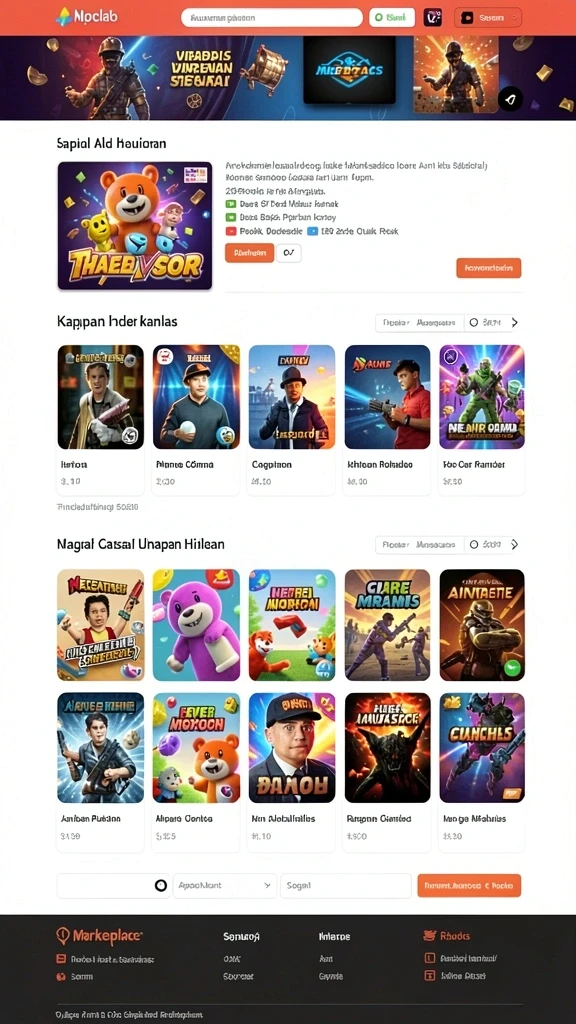Tap the orange button under the featured game details

tap(249, 253)
